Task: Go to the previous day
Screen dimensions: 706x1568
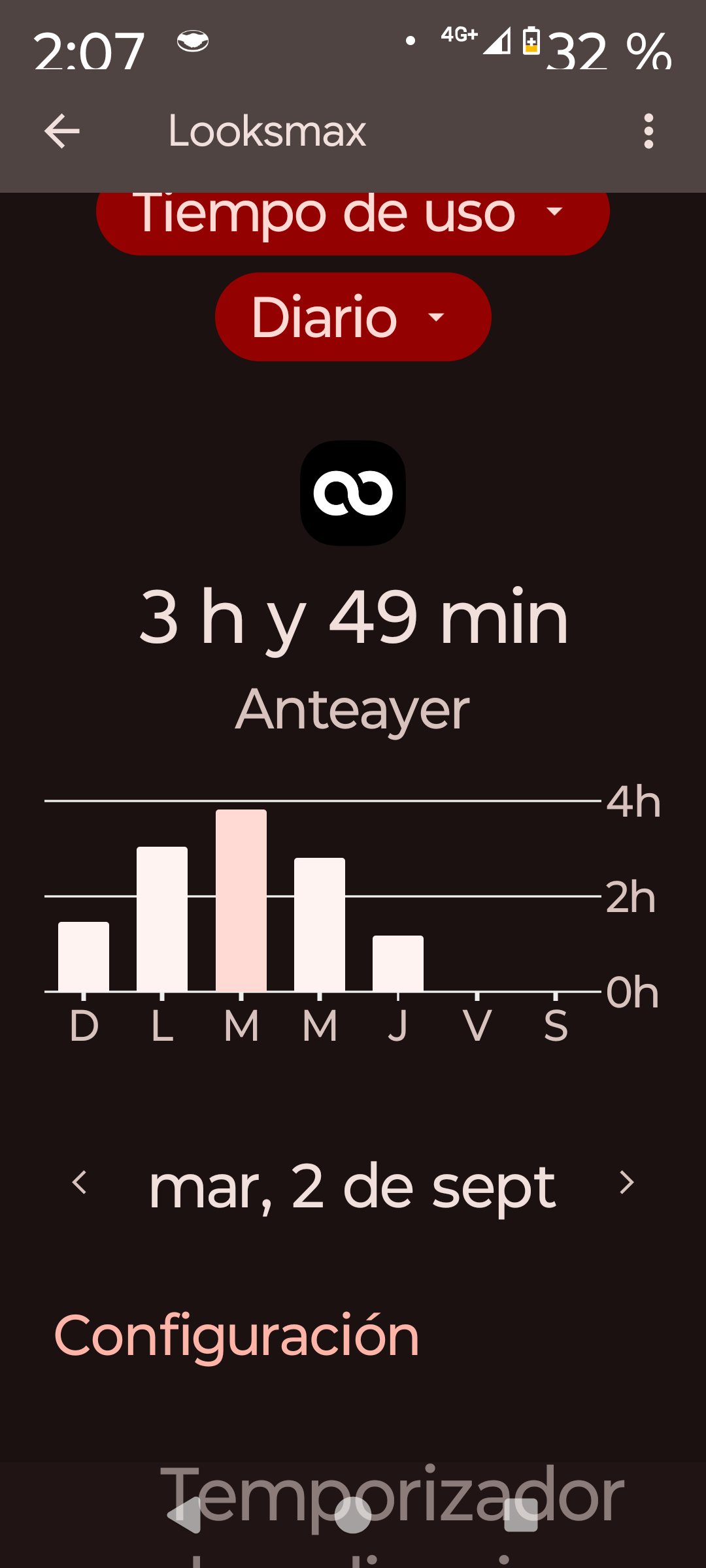Action: 80,1183
